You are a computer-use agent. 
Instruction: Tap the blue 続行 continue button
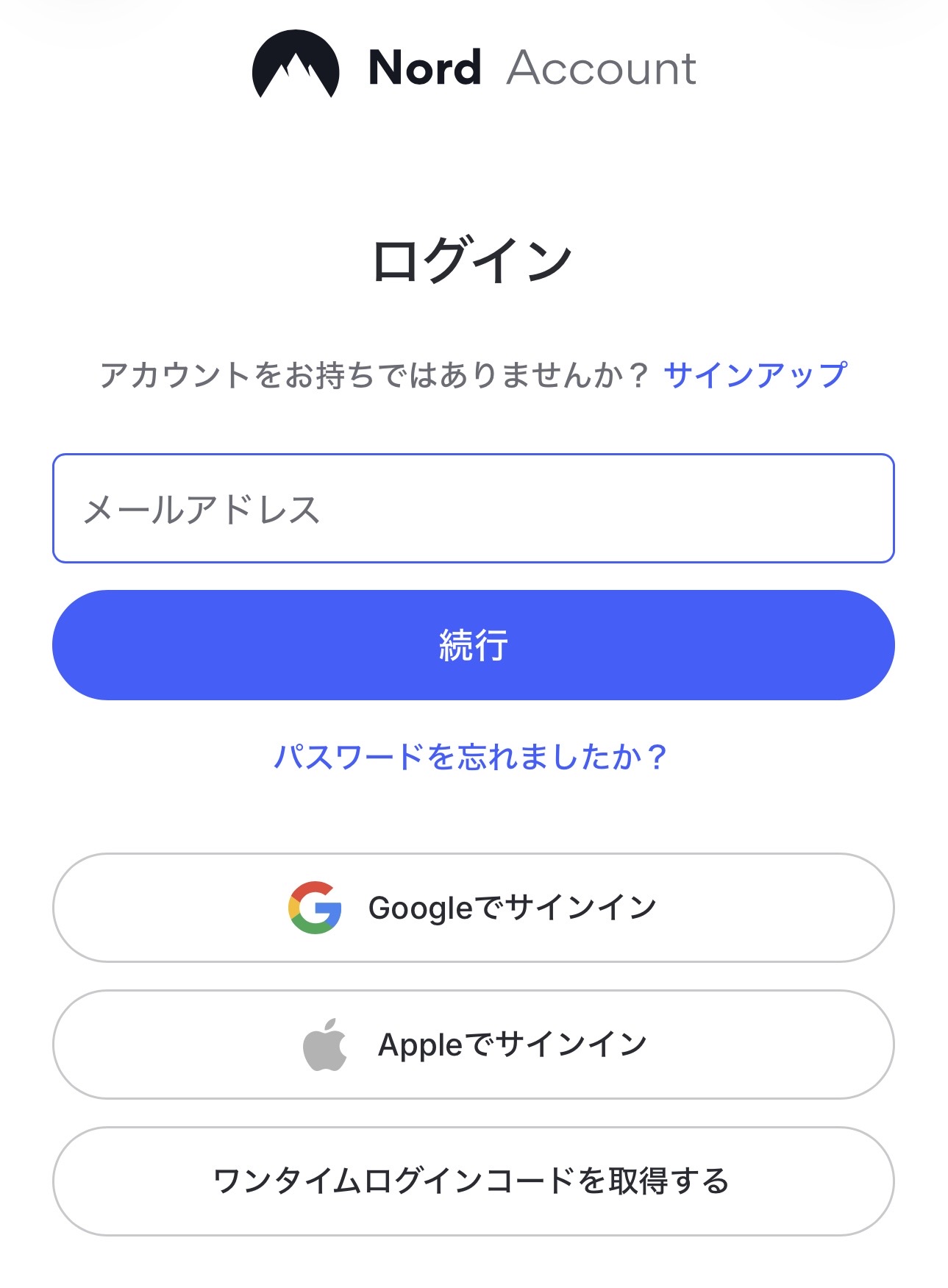point(473,645)
